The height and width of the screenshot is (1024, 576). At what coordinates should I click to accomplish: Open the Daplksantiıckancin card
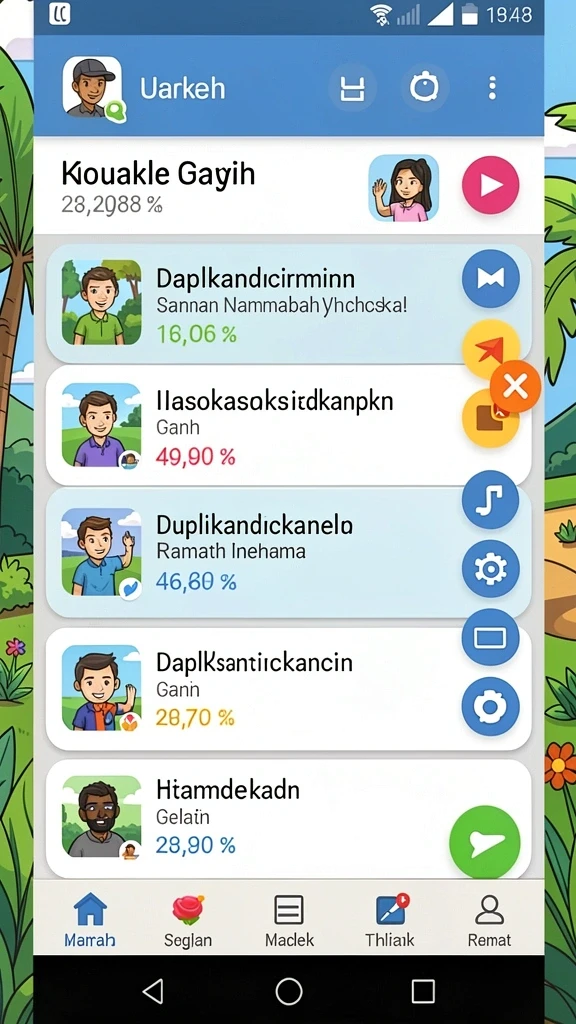click(288, 689)
